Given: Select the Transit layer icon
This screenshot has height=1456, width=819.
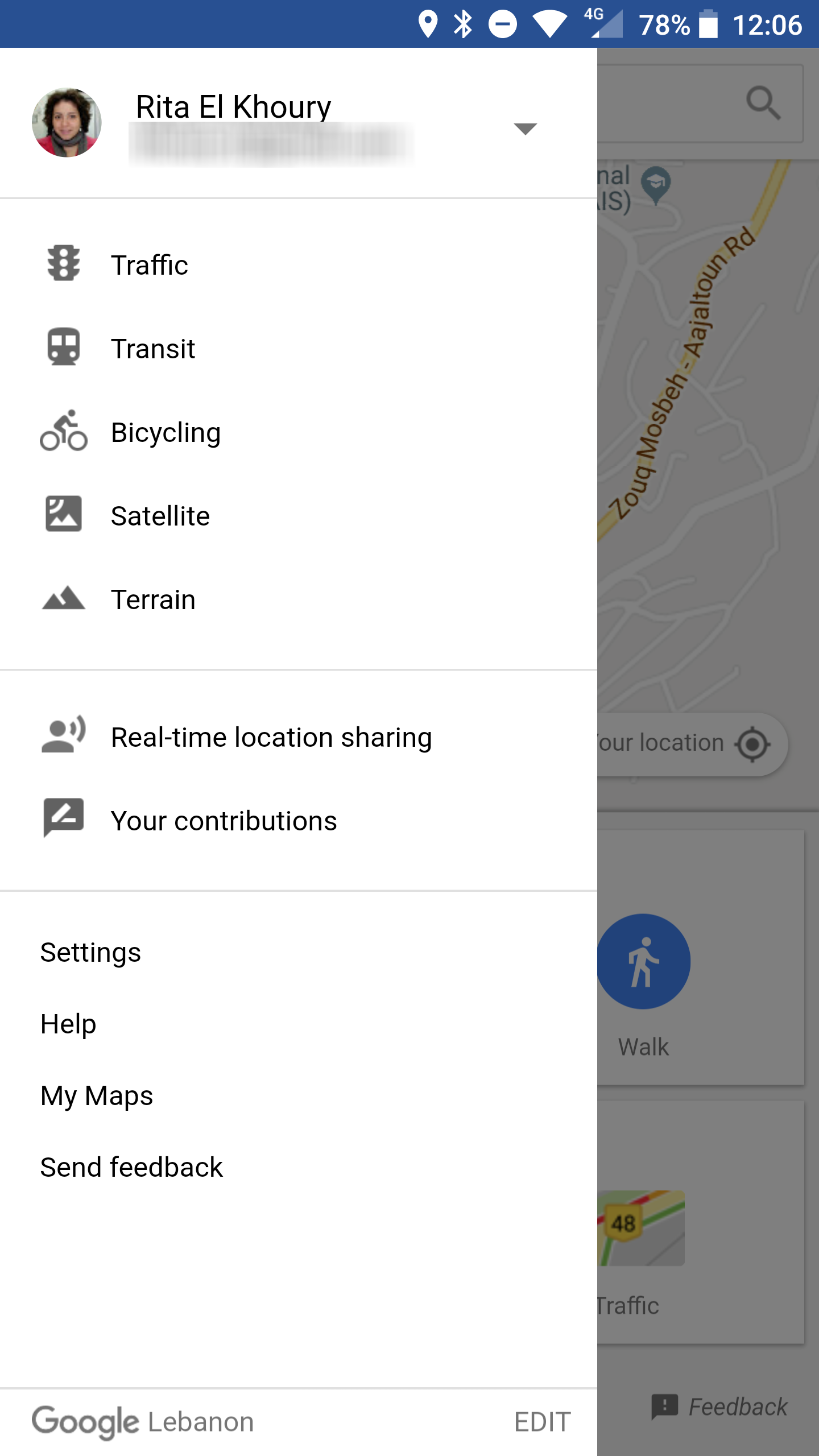Looking at the screenshot, I should pyautogui.click(x=63, y=348).
